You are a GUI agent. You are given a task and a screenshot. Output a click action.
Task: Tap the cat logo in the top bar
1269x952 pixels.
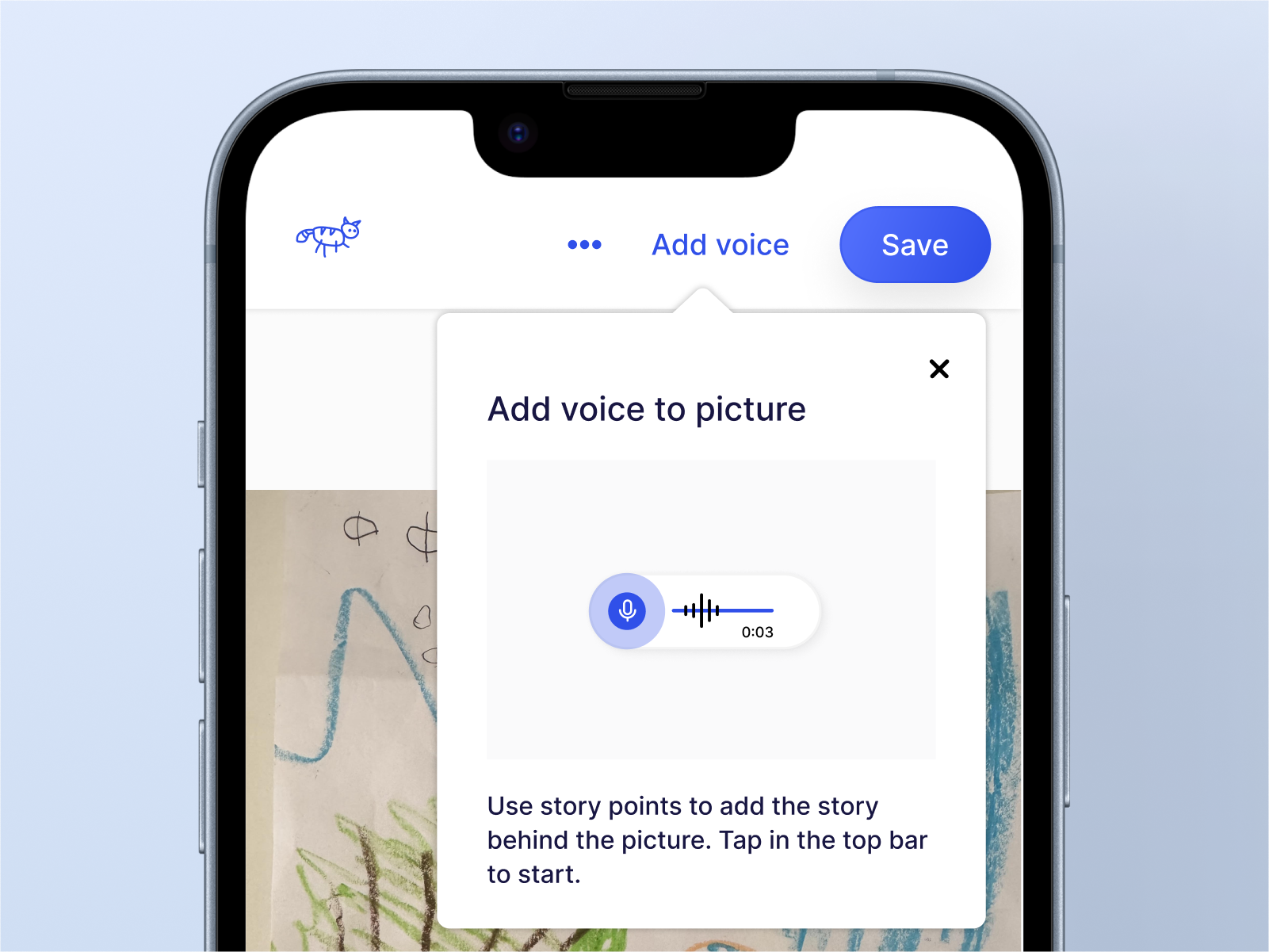(328, 236)
